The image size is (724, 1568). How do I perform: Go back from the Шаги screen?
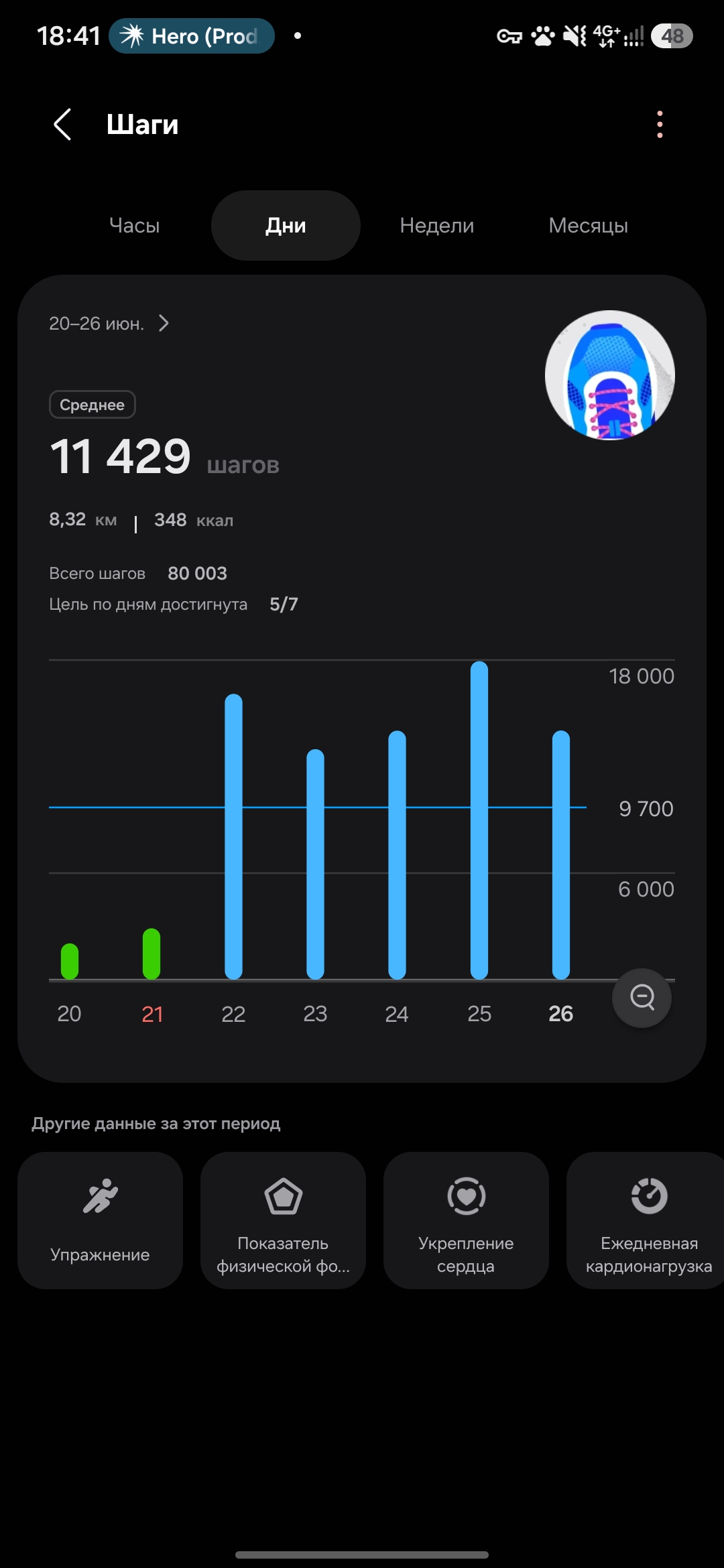pos(62,125)
